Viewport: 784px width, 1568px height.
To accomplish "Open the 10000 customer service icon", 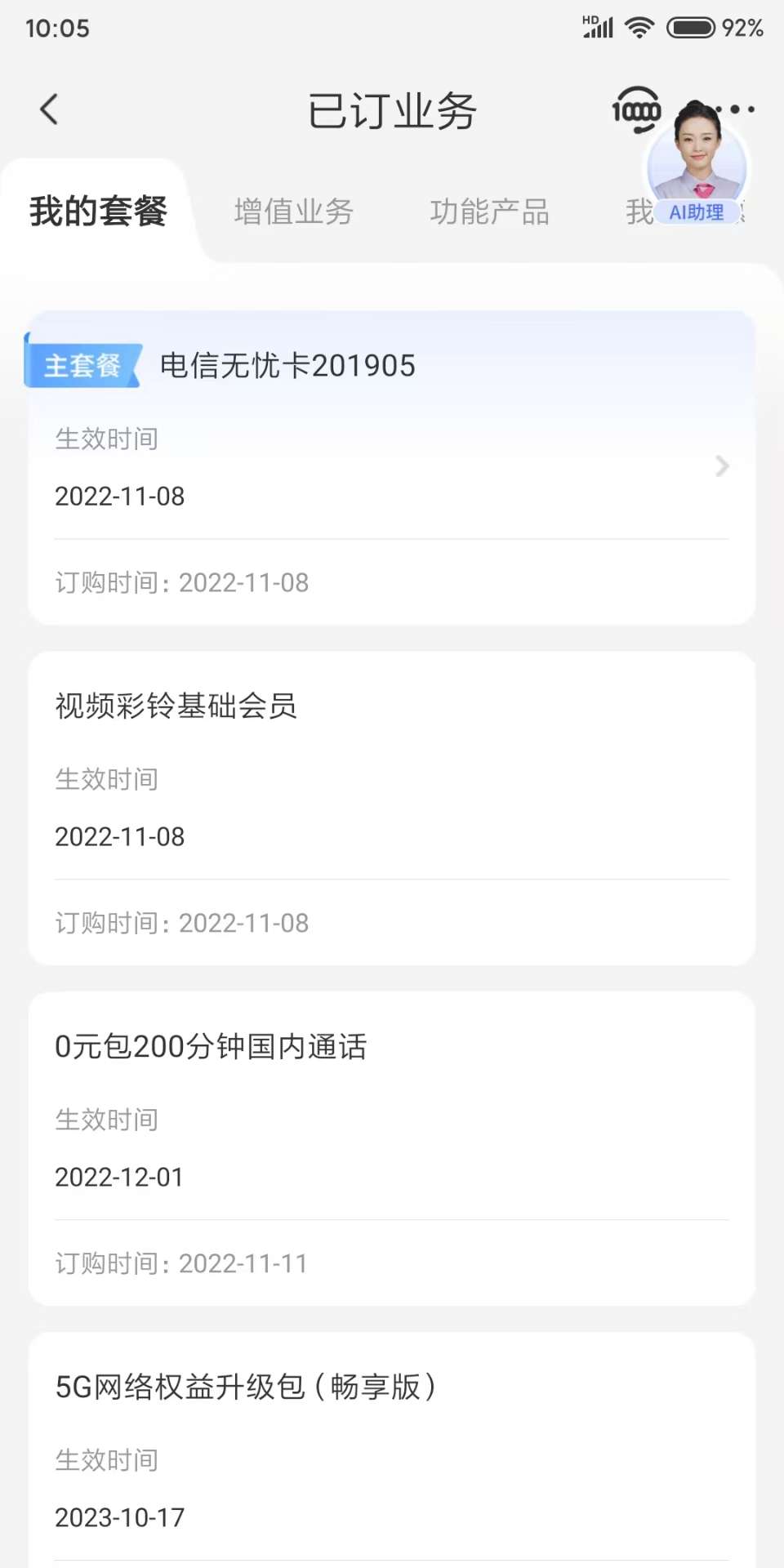I will (635, 109).
